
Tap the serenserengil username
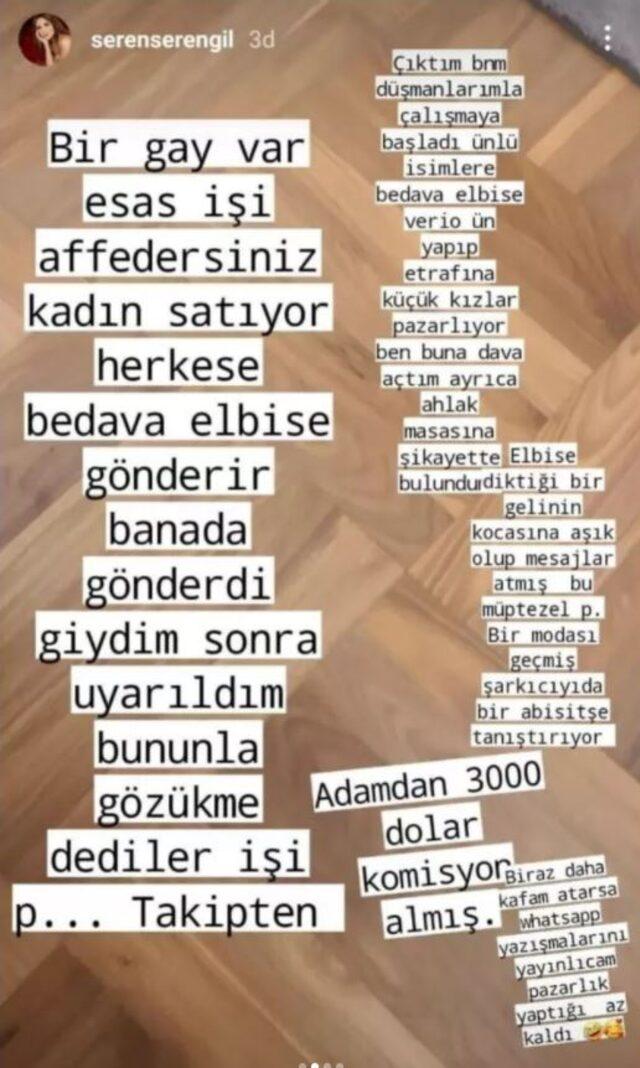(x=162, y=40)
